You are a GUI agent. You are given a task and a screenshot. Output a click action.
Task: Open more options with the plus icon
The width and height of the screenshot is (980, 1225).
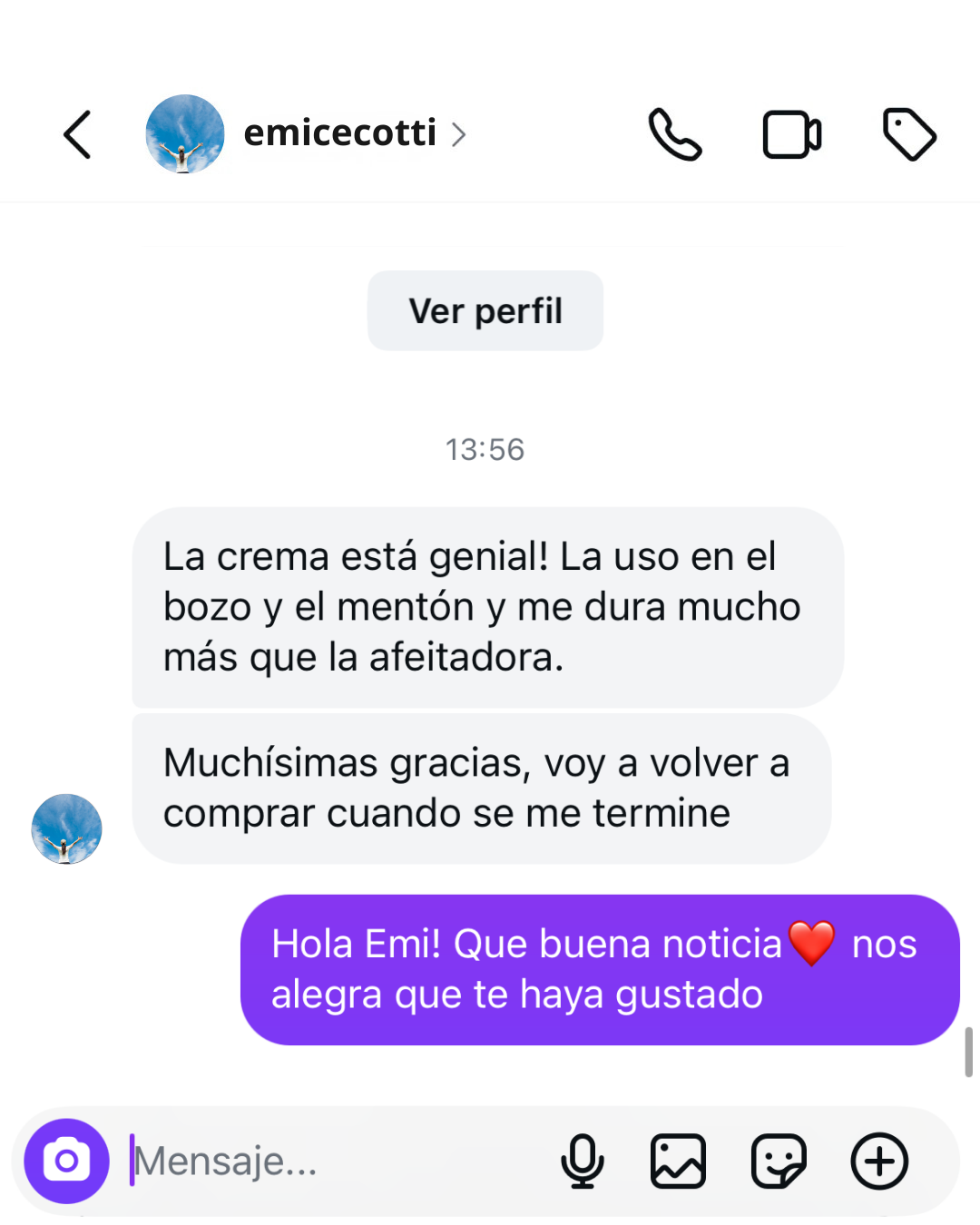click(x=879, y=1161)
